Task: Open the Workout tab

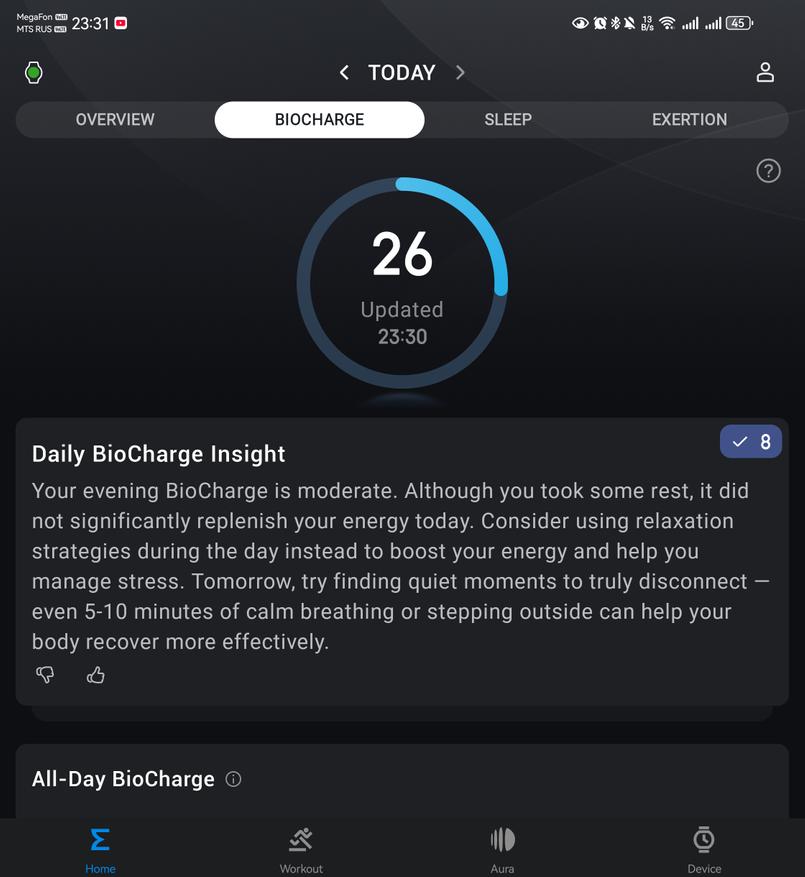Action: tap(301, 848)
